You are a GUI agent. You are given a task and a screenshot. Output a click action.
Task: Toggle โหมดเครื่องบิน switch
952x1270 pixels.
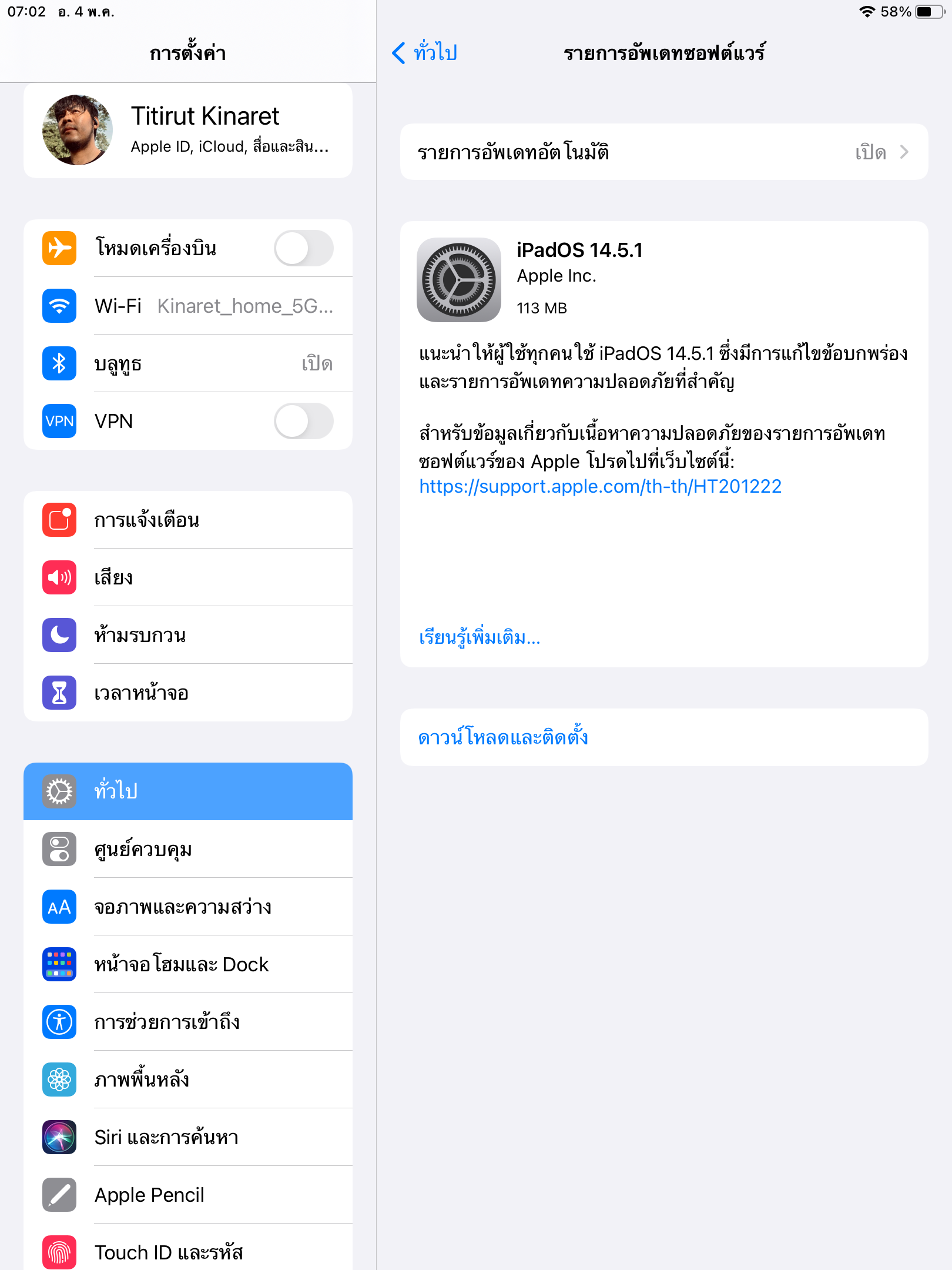click(303, 248)
